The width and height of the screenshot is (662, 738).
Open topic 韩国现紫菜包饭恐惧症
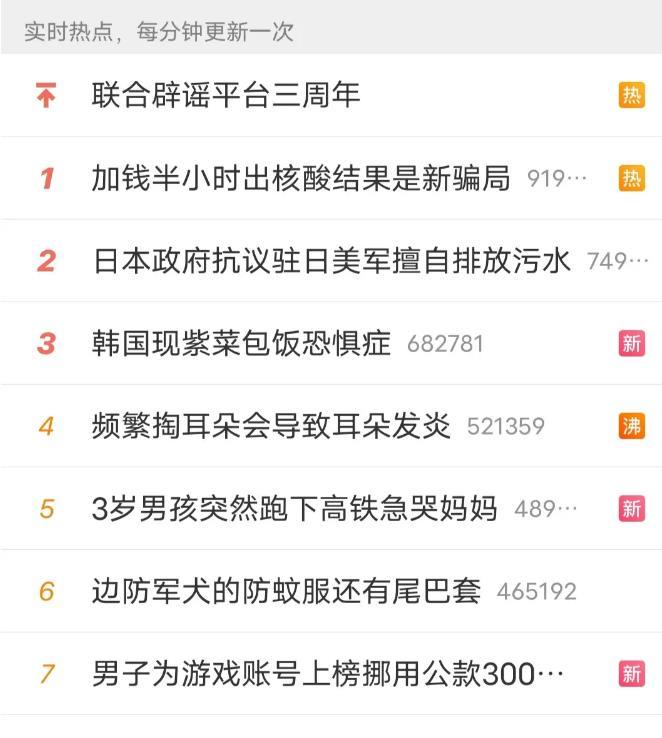click(241, 344)
